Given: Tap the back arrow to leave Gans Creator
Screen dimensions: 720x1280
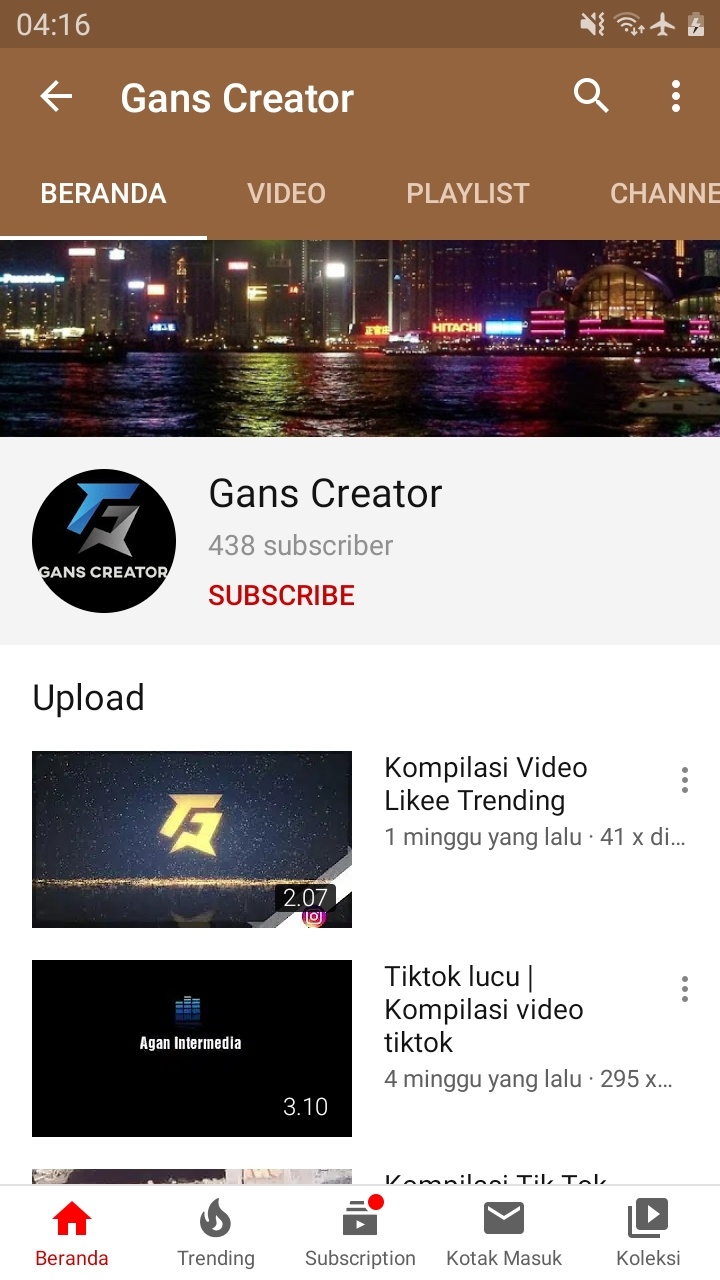Looking at the screenshot, I should coord(56,96).
